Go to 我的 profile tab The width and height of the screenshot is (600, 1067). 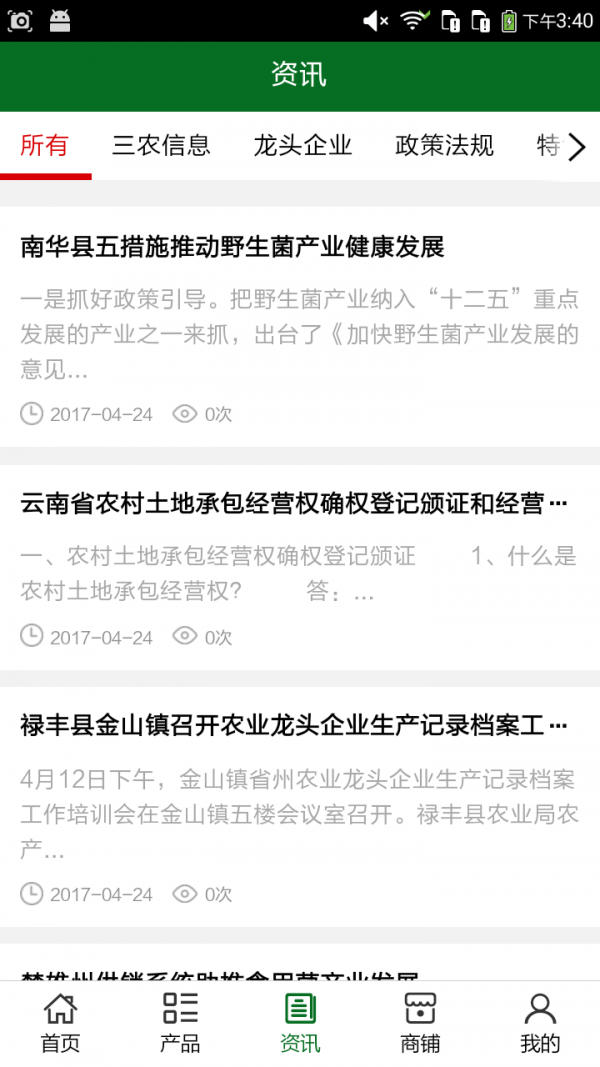click(540, 1022)
